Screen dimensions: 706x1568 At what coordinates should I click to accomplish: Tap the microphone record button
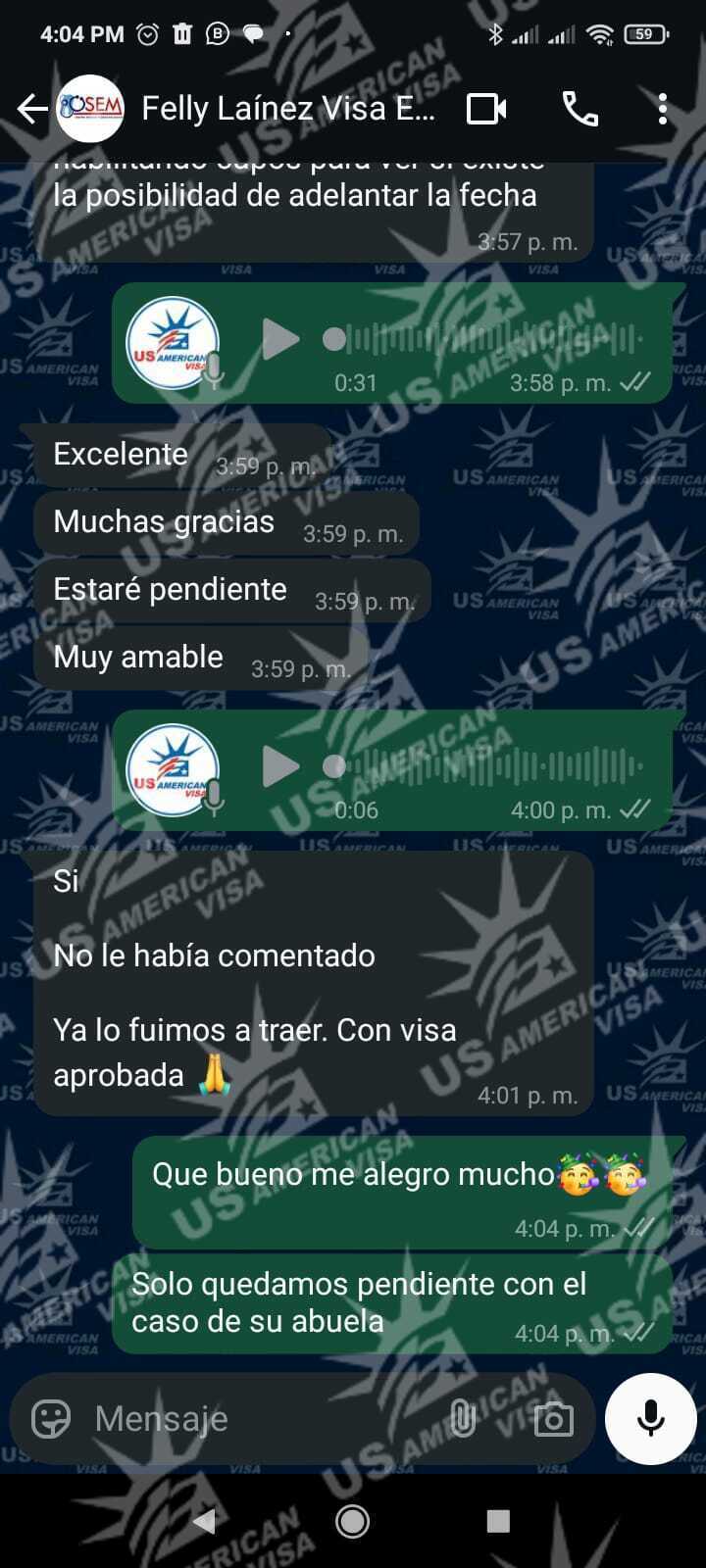point(650,1418)
